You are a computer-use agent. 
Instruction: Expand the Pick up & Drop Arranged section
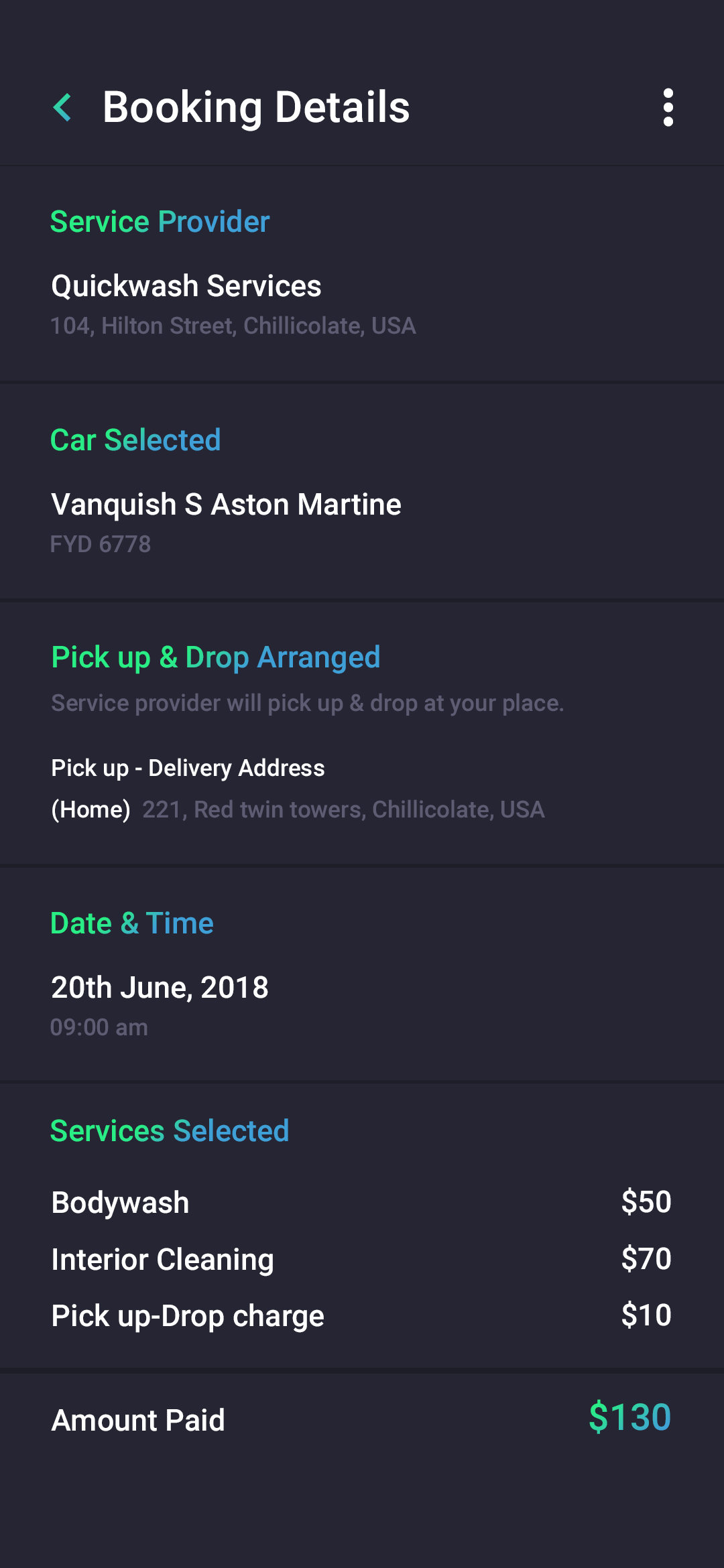point(216,657)
